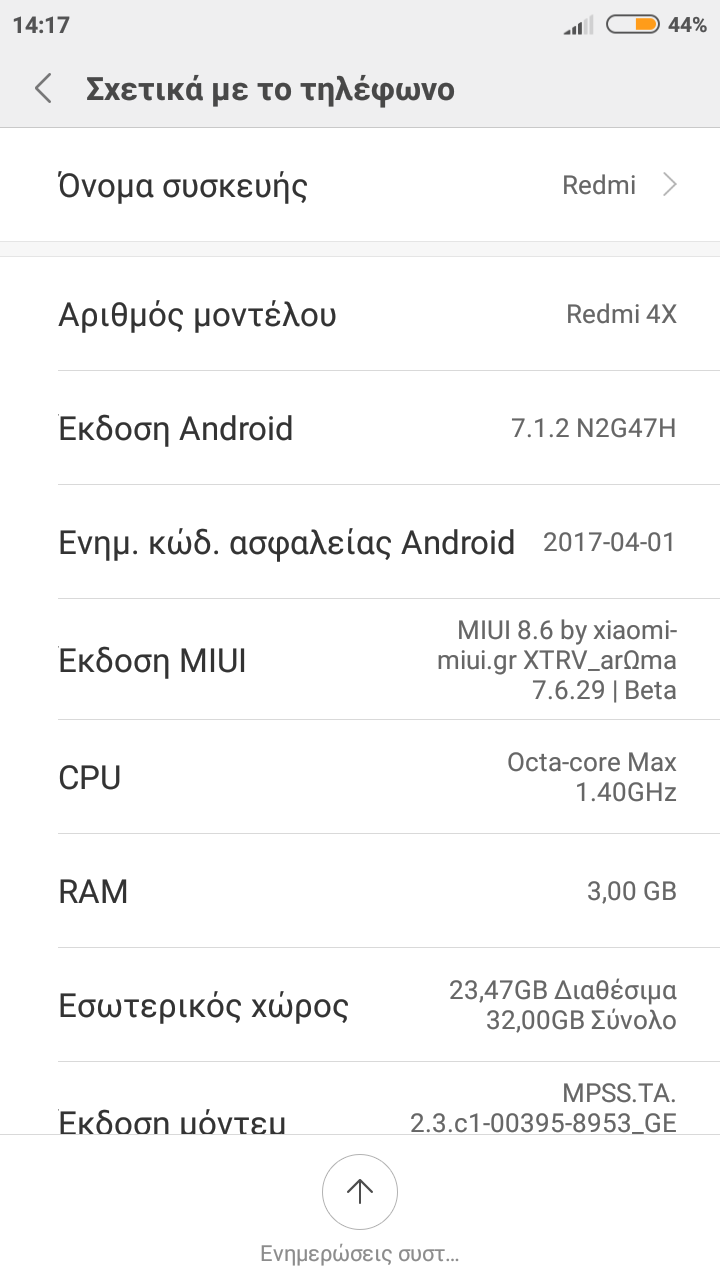Tap the Εσωτερικός χώρος row
The image size is (720, 1280).
pos(360,1005)
